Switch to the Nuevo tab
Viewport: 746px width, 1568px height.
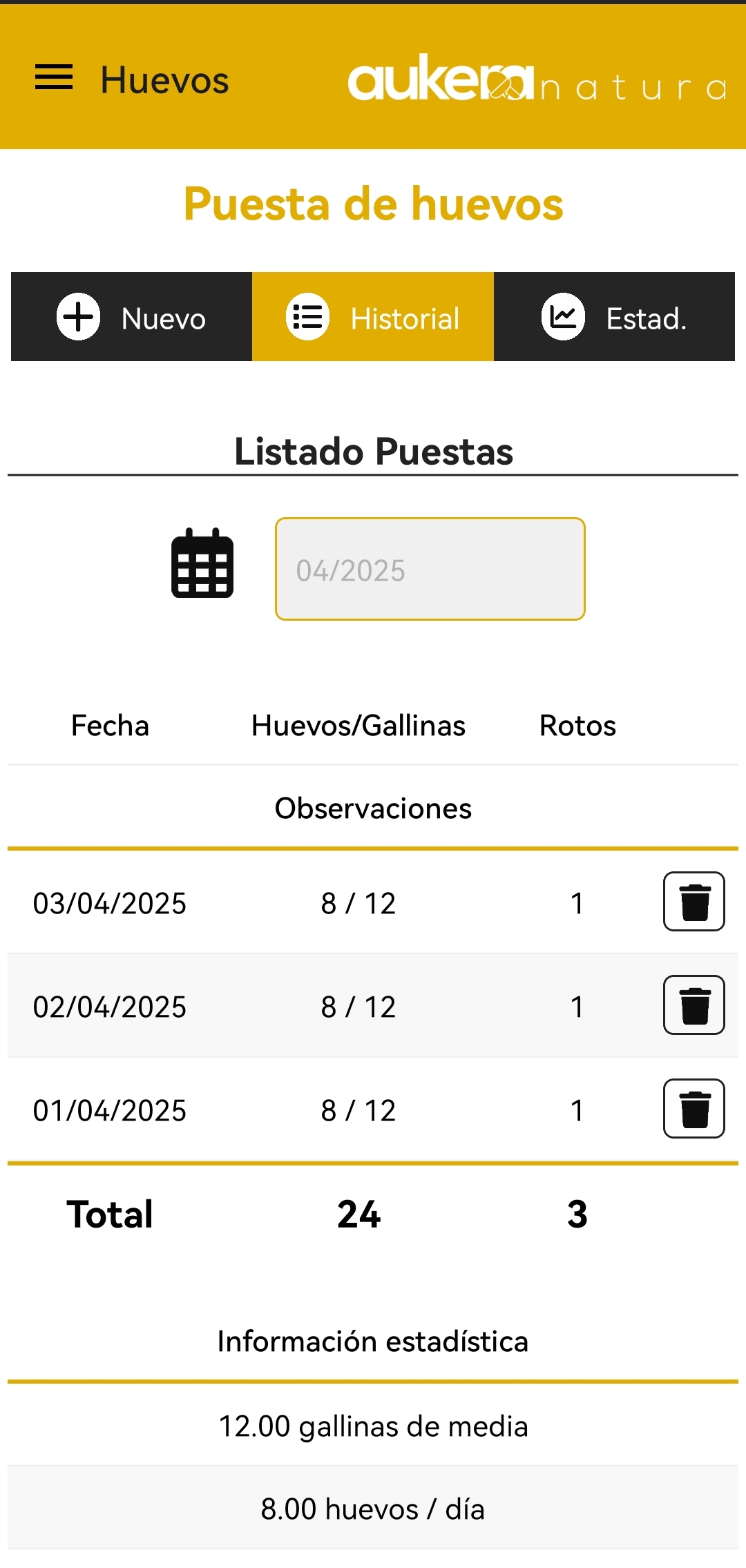coord(131,317)
